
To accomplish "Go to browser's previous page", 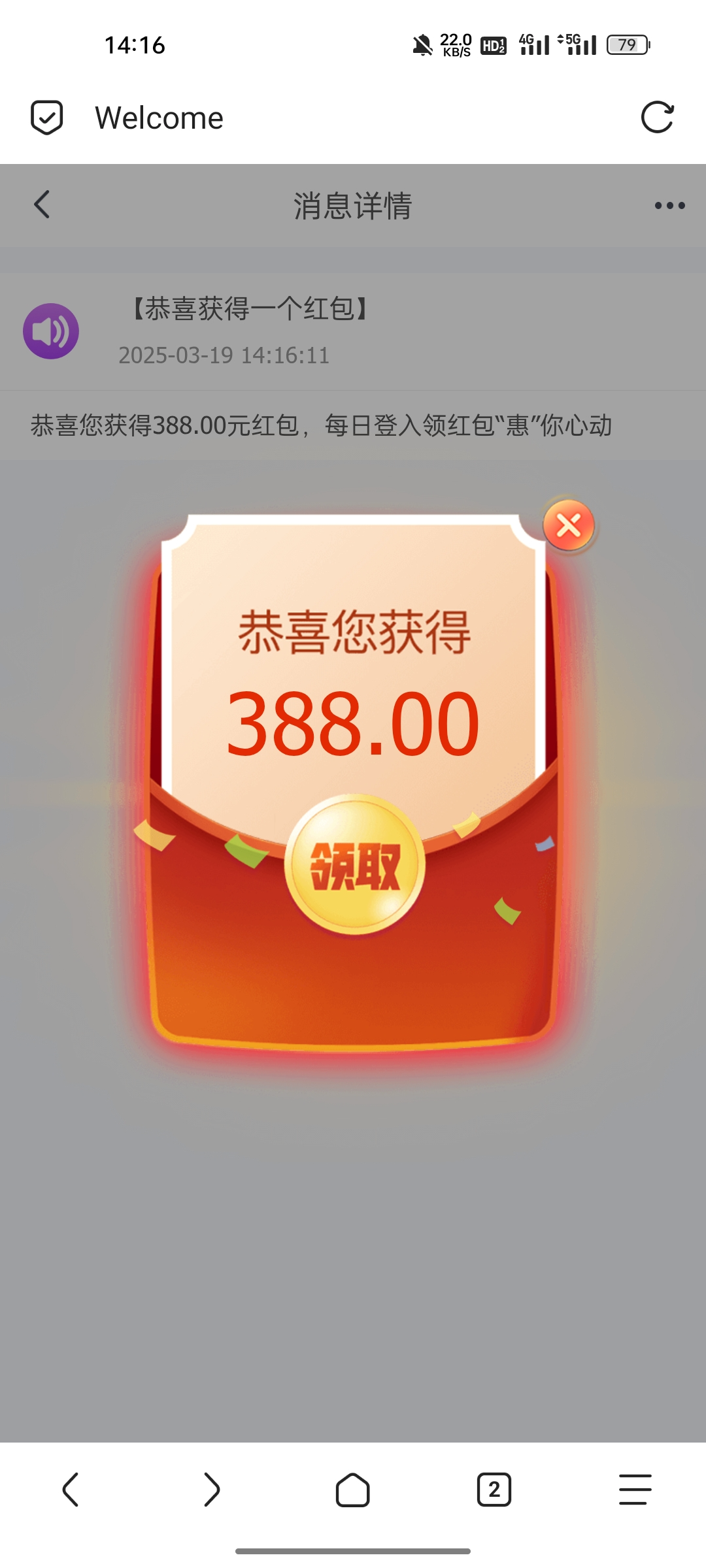I will click(x=71, y=1490).
